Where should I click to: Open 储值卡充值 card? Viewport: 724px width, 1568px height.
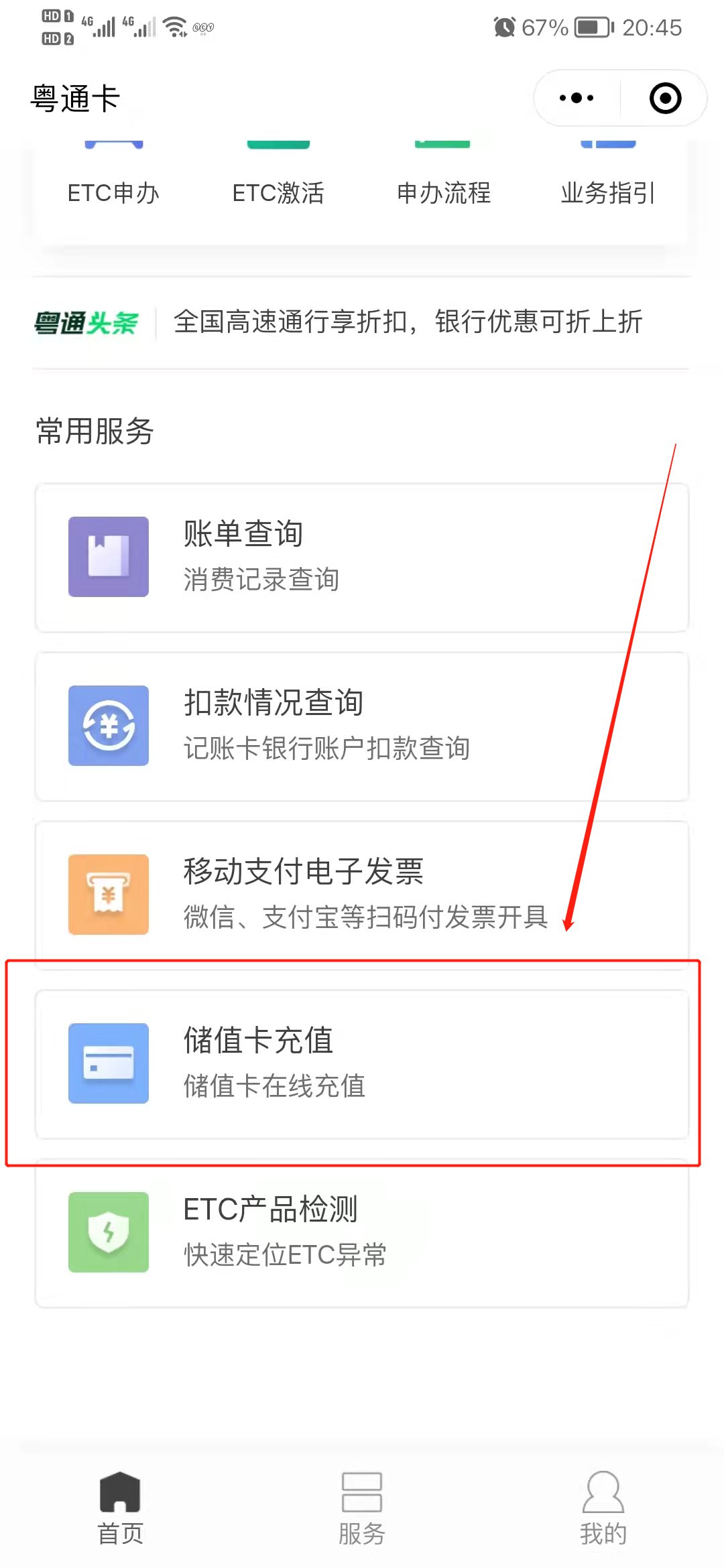(x=362, y=1063)
